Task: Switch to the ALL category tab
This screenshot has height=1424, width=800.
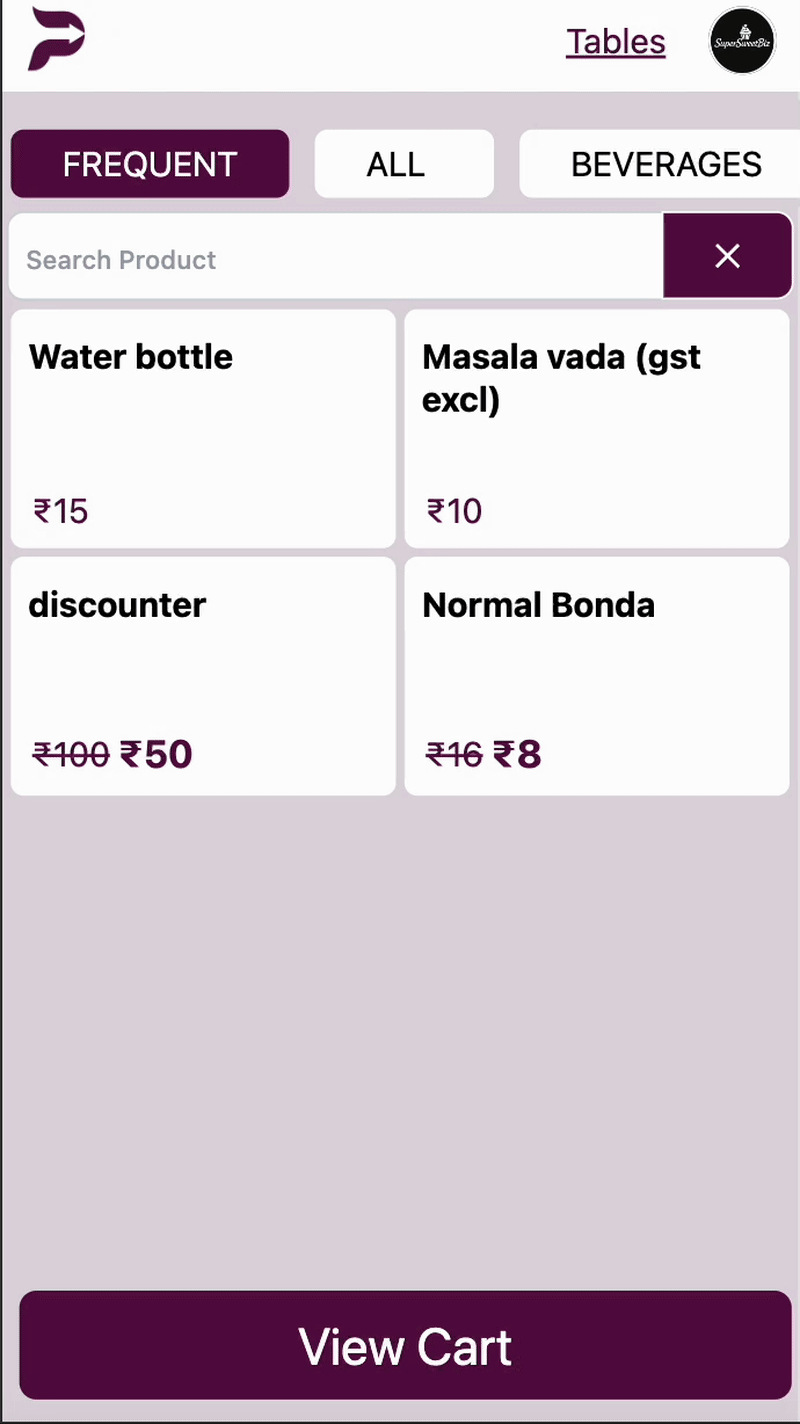Action: pyautogui.click(x=404, y=164)
